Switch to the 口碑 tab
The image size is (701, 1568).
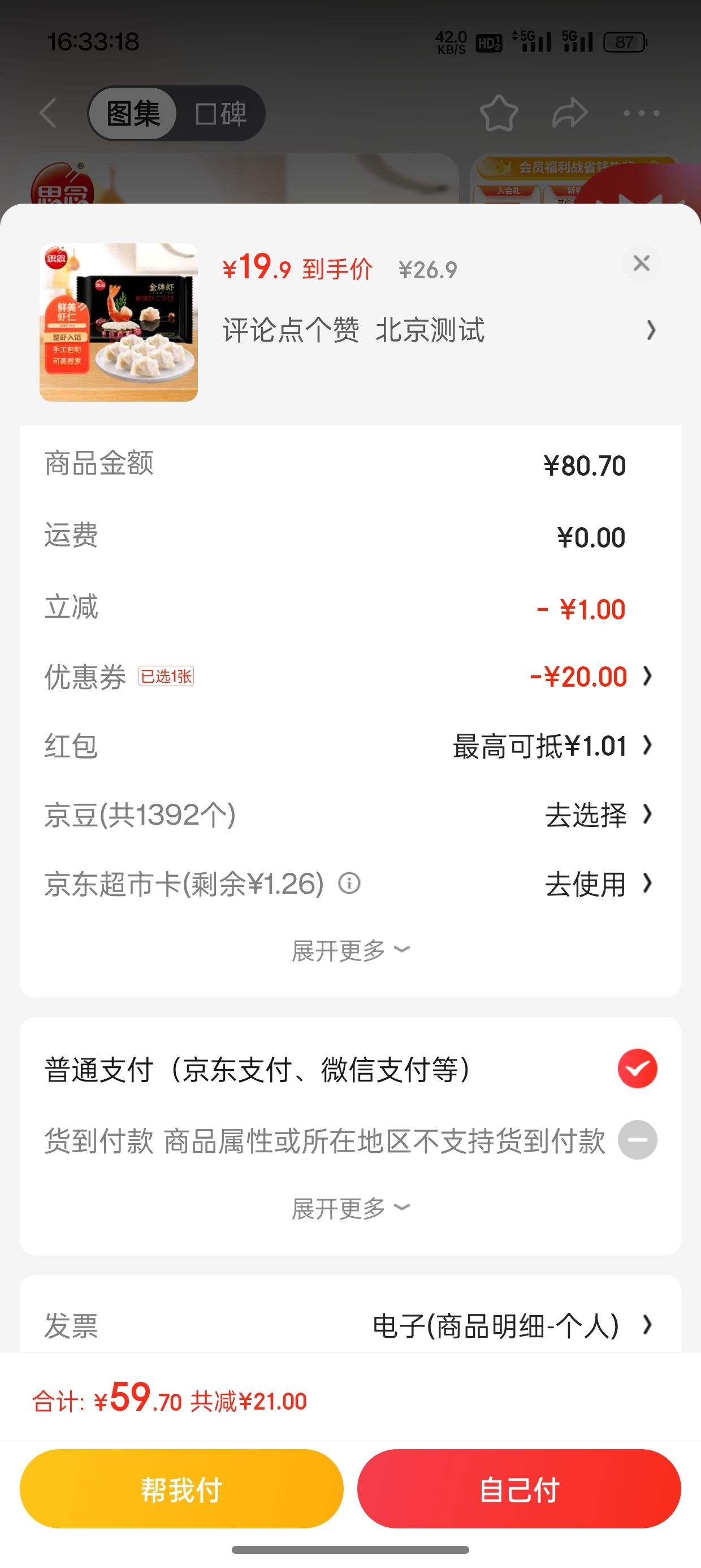pyautogui.click(x=220, y=113)
